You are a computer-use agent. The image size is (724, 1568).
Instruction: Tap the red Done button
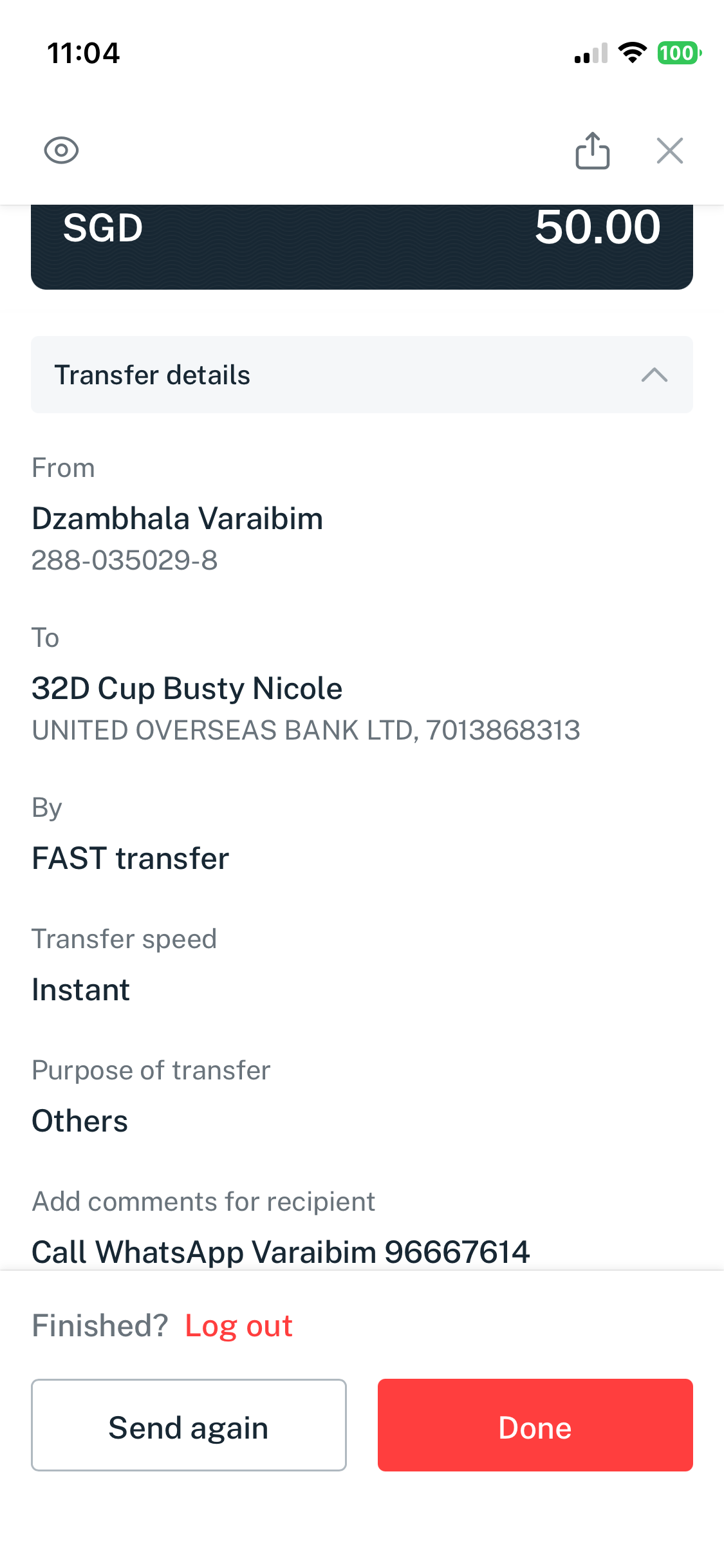535,1425
